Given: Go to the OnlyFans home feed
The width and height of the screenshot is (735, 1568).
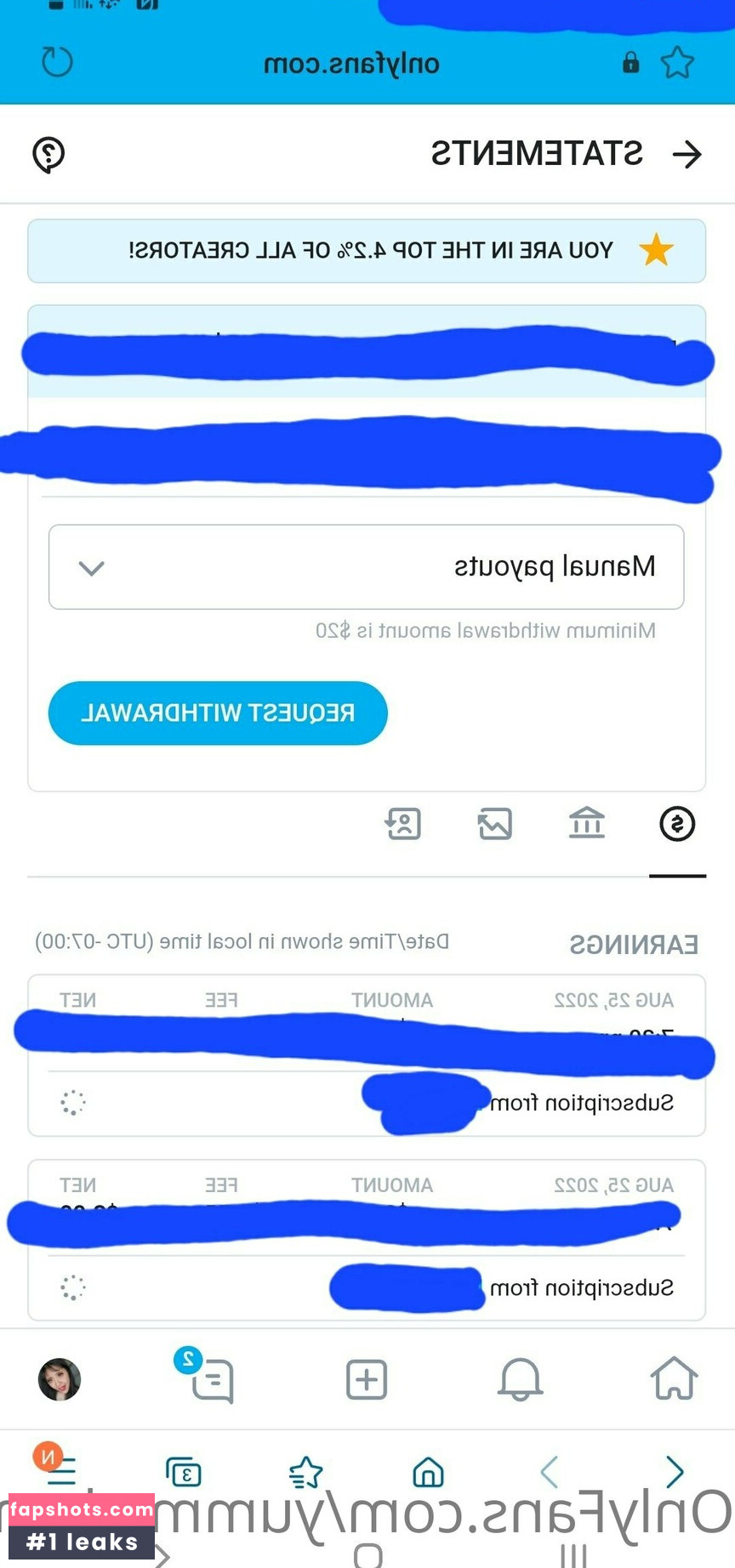Looking at the screenshot, I should click(674, 1378).
